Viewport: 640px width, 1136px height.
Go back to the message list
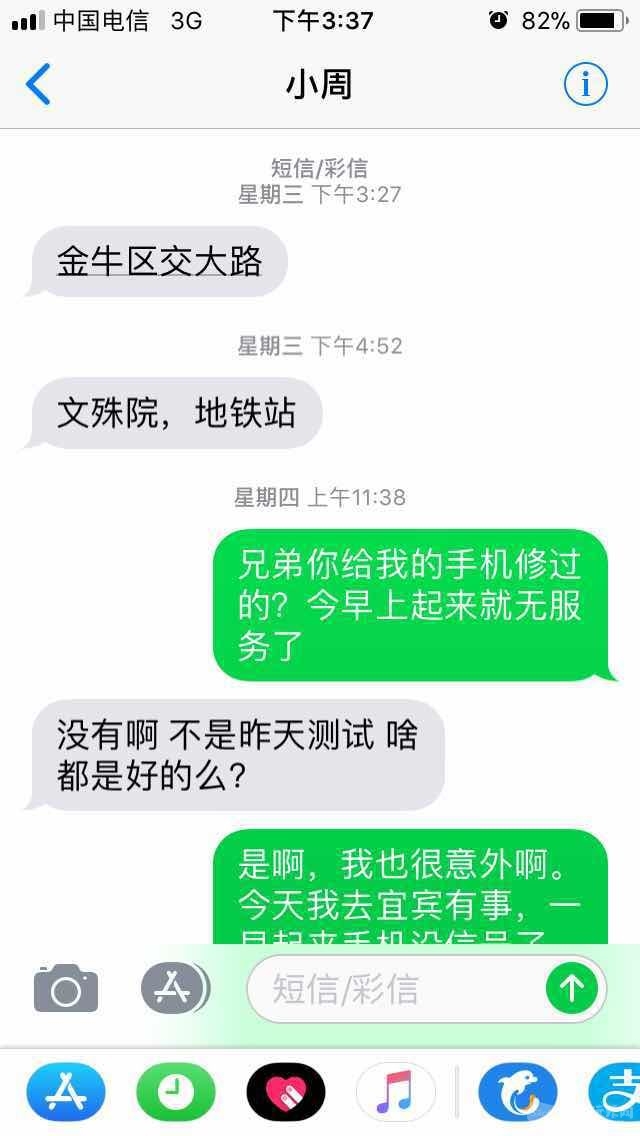38,84
